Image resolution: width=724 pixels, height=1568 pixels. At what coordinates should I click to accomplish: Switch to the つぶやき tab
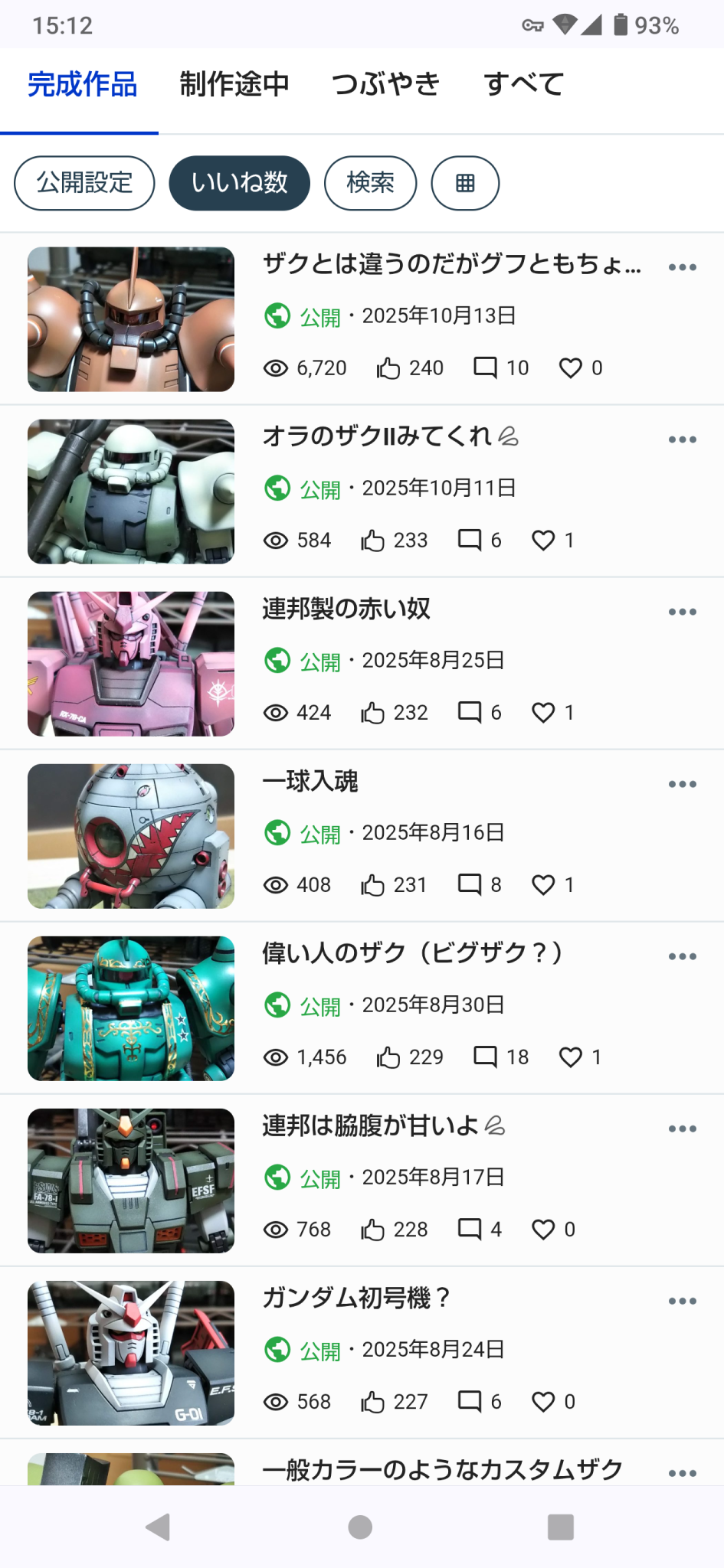386,84
